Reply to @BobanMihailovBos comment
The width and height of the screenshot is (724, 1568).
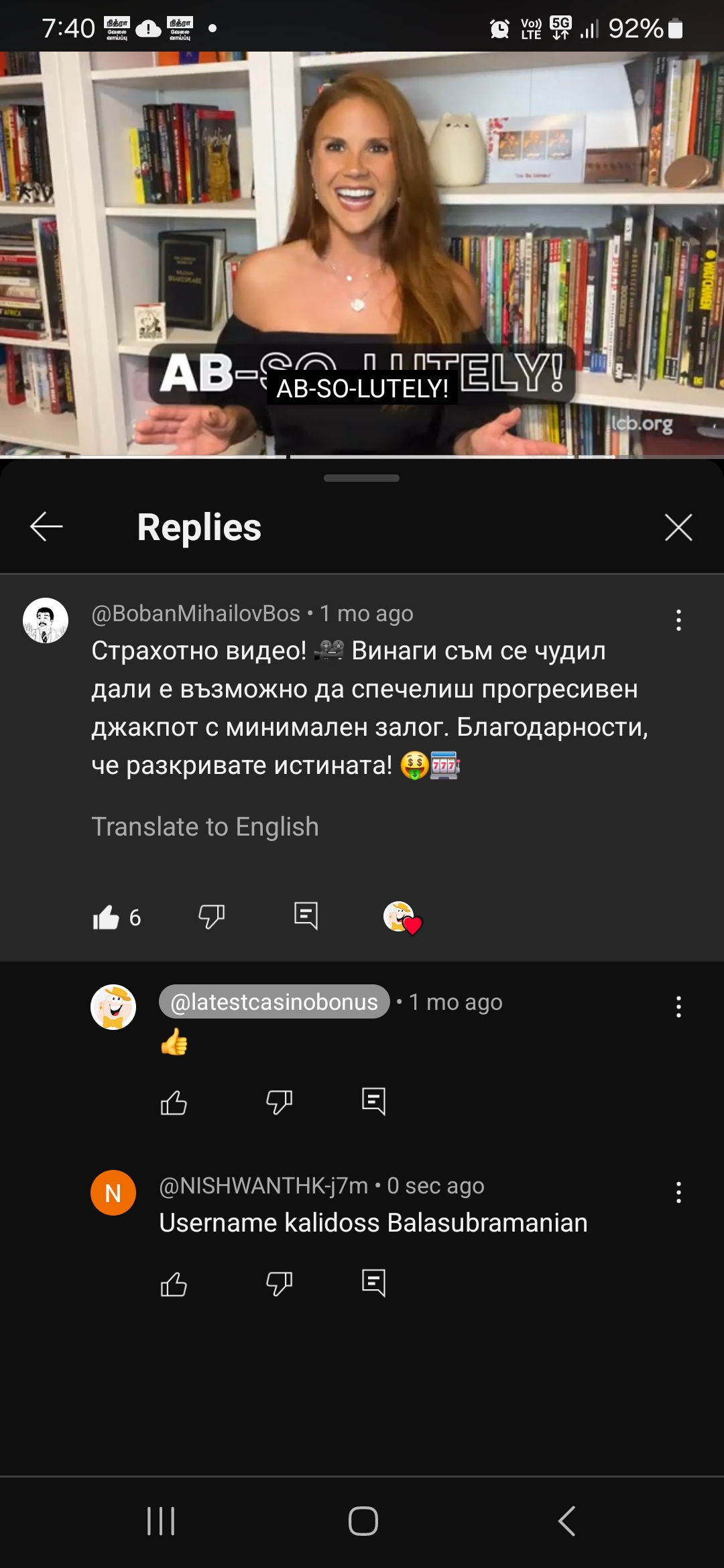pos(306,915)
